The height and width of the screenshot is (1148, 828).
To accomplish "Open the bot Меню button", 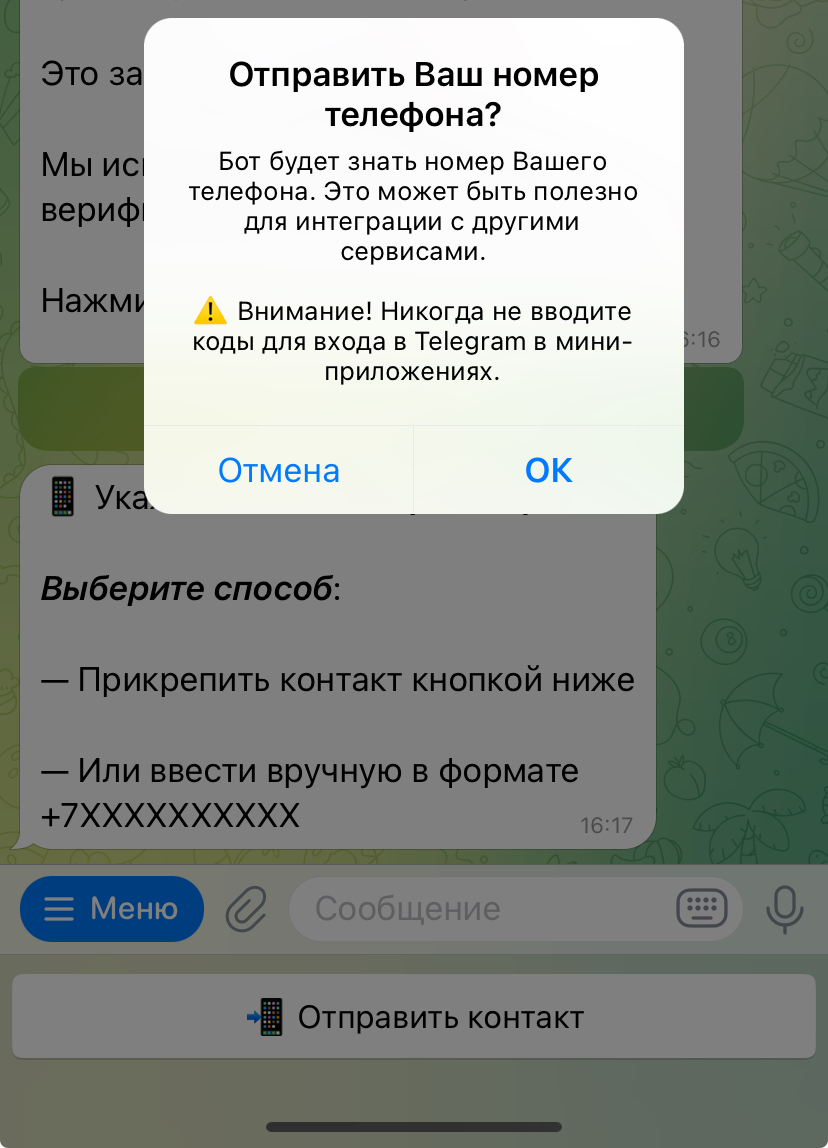I will [112, 908].
